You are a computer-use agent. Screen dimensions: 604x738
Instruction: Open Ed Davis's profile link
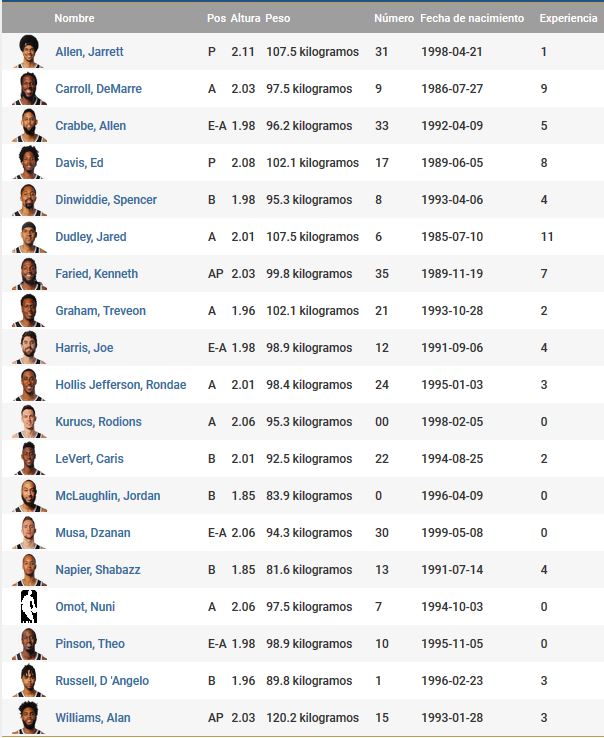click(79, 163)
